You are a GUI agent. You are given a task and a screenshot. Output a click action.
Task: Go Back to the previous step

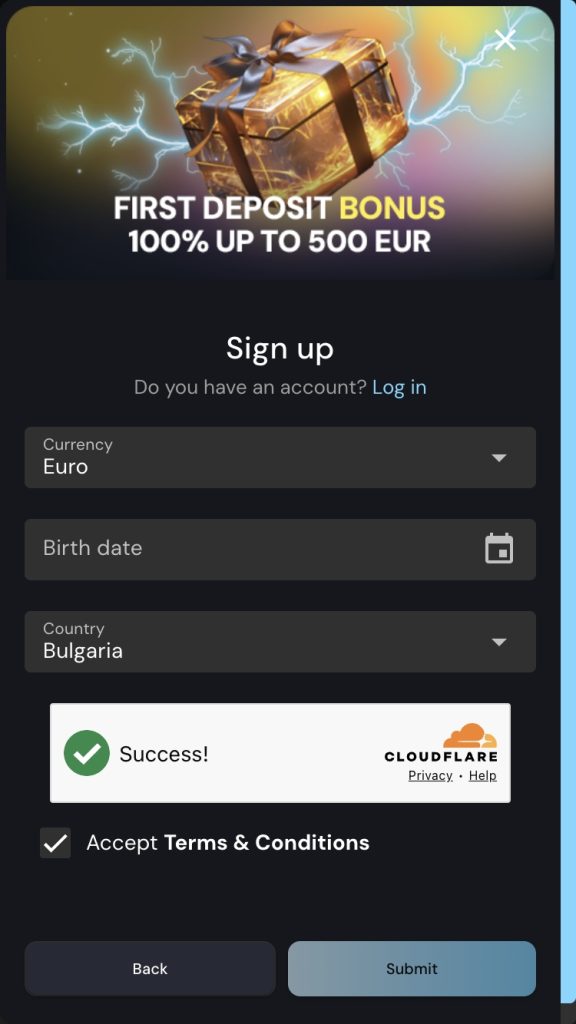click(x=150, y=968)
